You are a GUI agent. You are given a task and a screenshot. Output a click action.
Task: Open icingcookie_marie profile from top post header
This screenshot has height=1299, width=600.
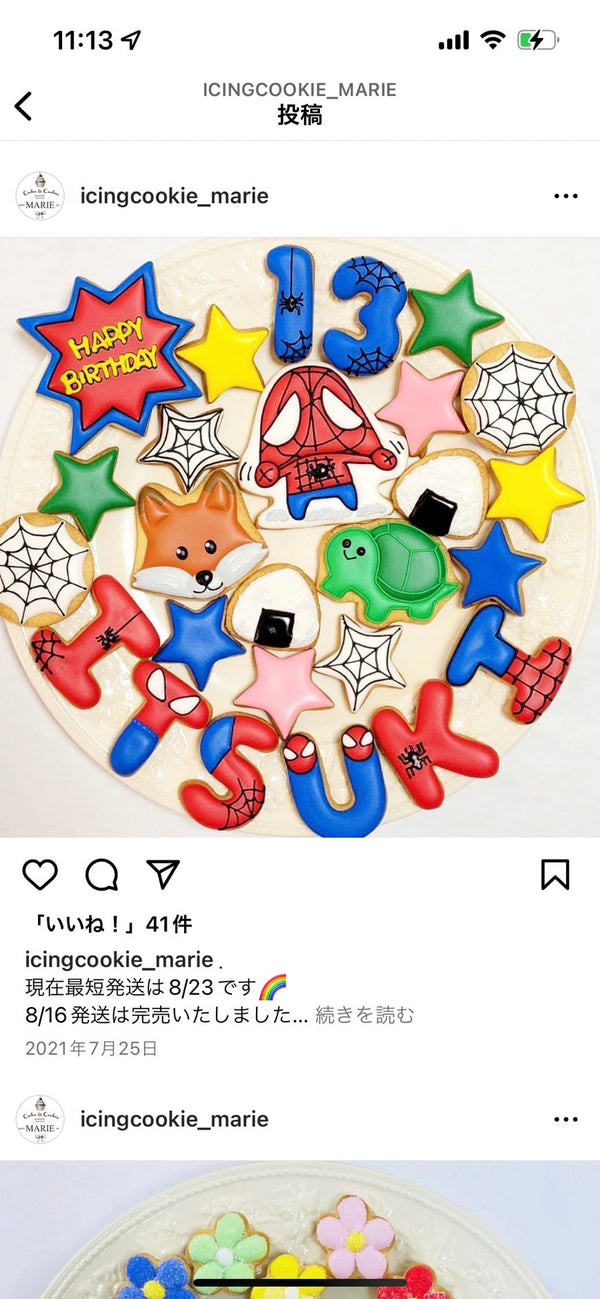click(x=174, y=196)
